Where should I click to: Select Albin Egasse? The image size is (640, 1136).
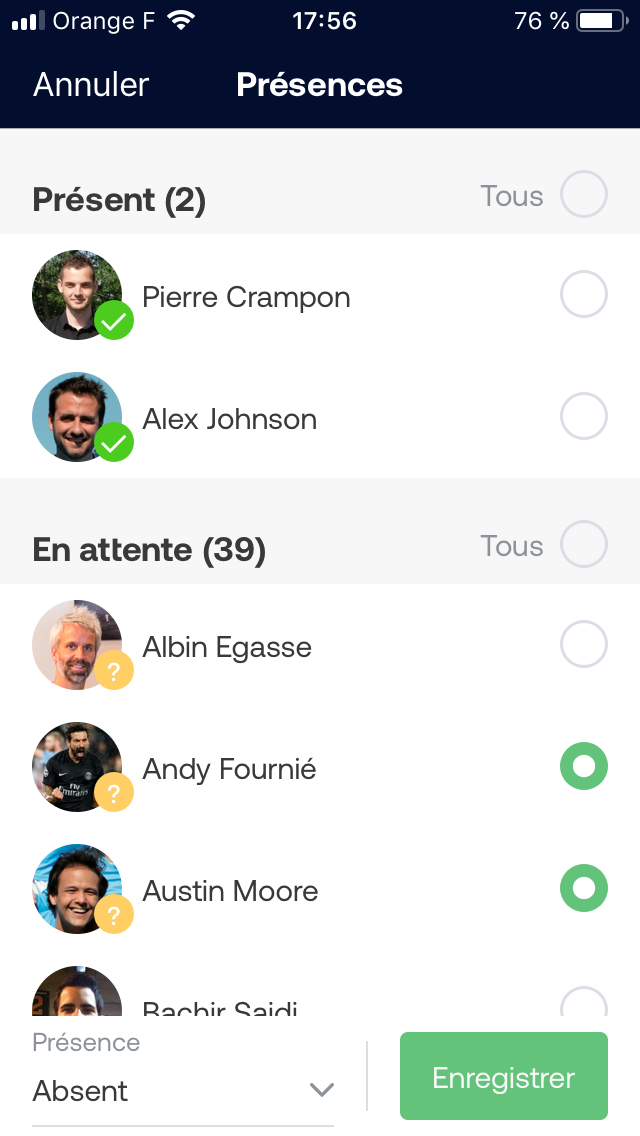pyautogui.click(x=583, y=645)
